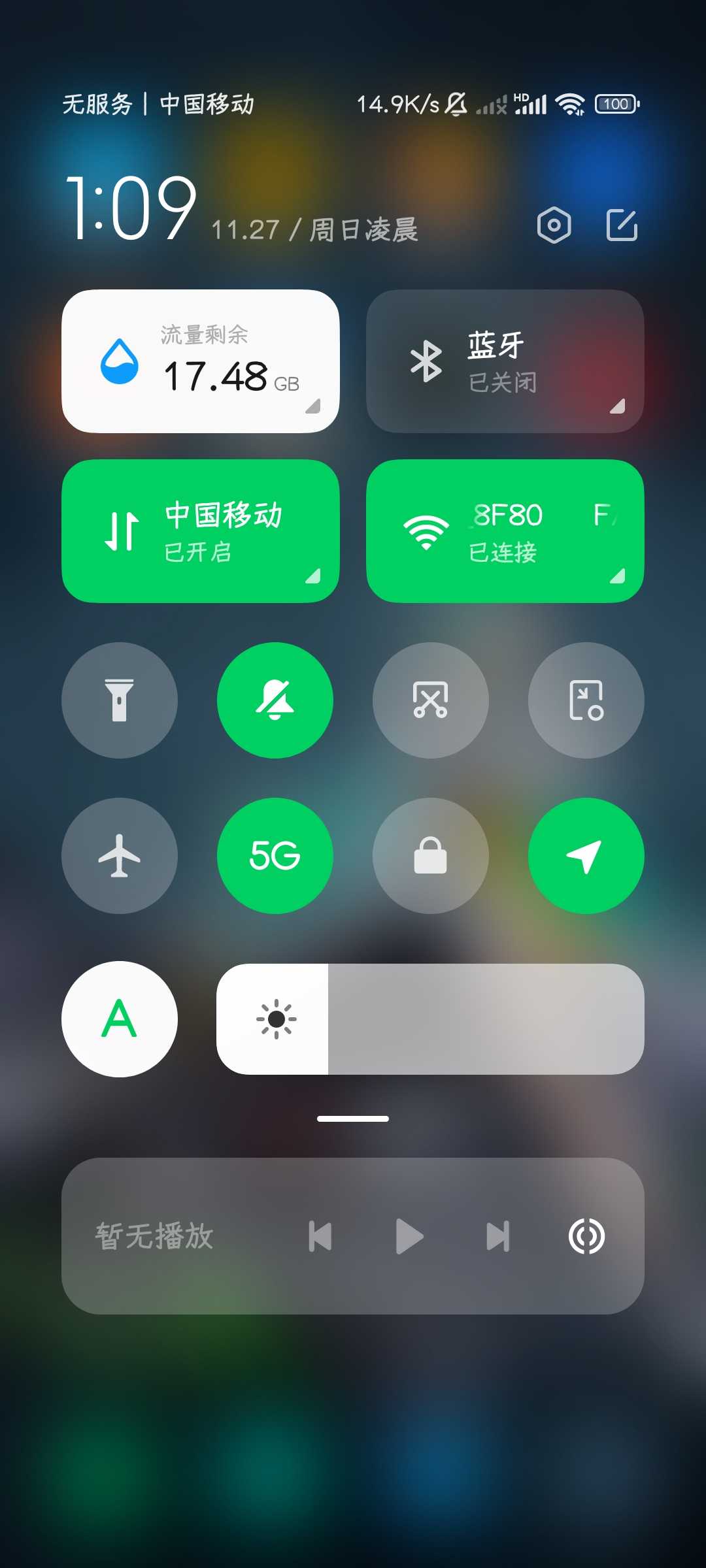Open the 流量剩余 data usage card
Viewport: 706px width, 1568px height.
201,361
